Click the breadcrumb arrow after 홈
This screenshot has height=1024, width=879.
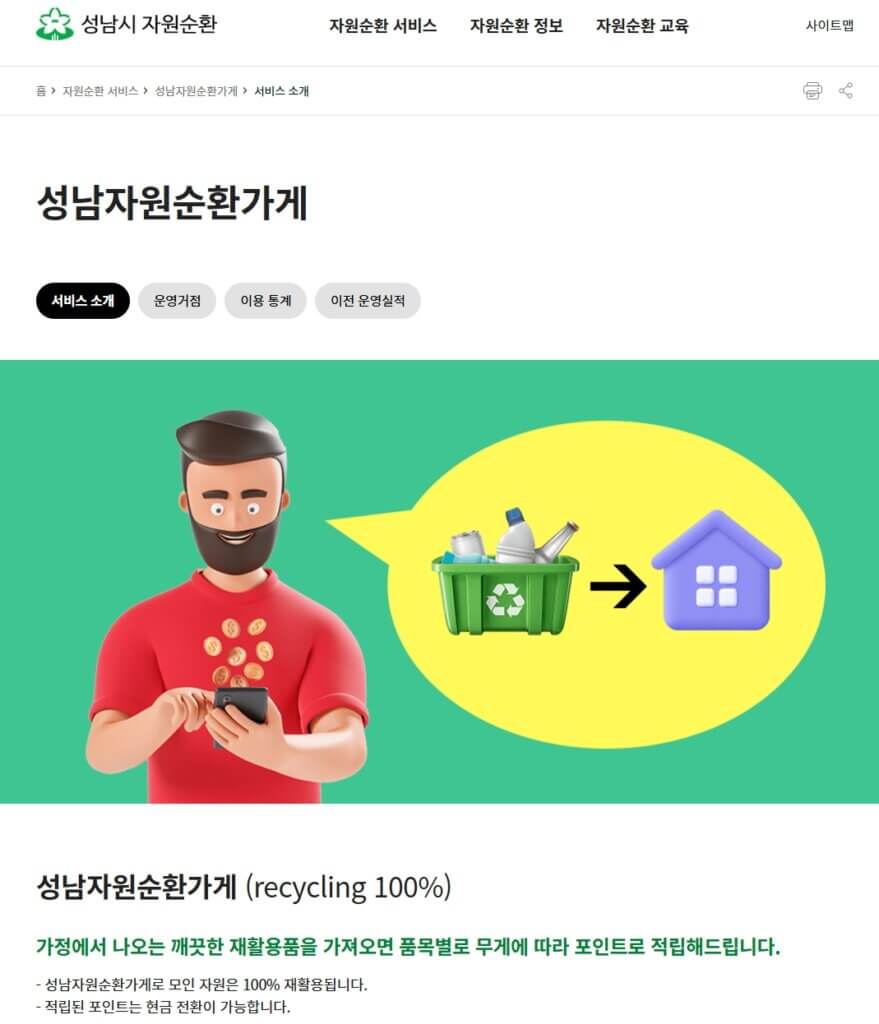[55, 91]
